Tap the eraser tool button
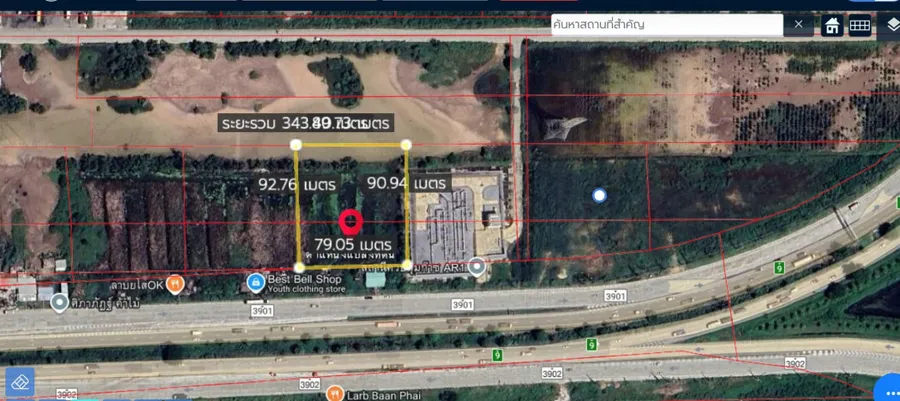The width and height of the screenshot is (900, 401). [19, 382]
